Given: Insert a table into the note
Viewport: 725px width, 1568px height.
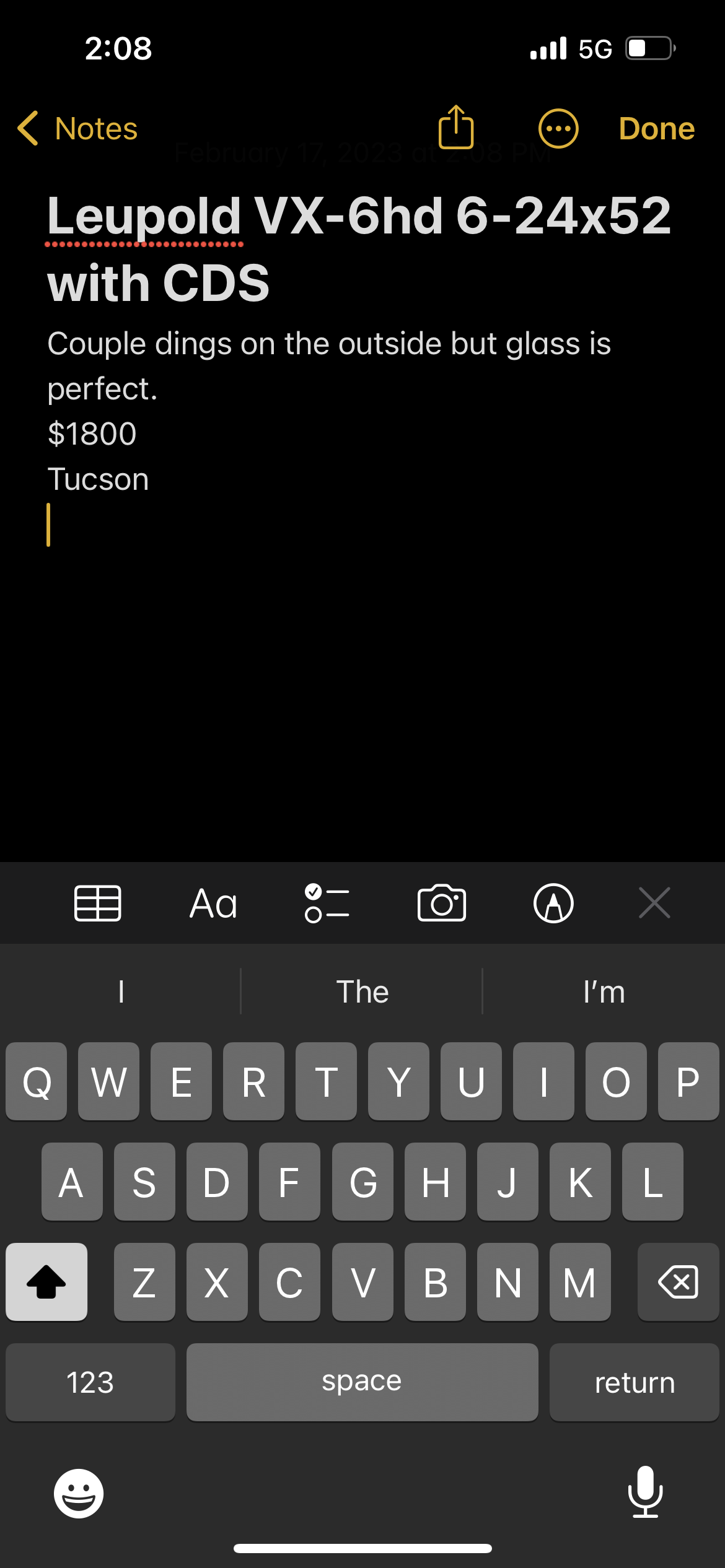Looking at the screenshot, I should click(98, 904).
